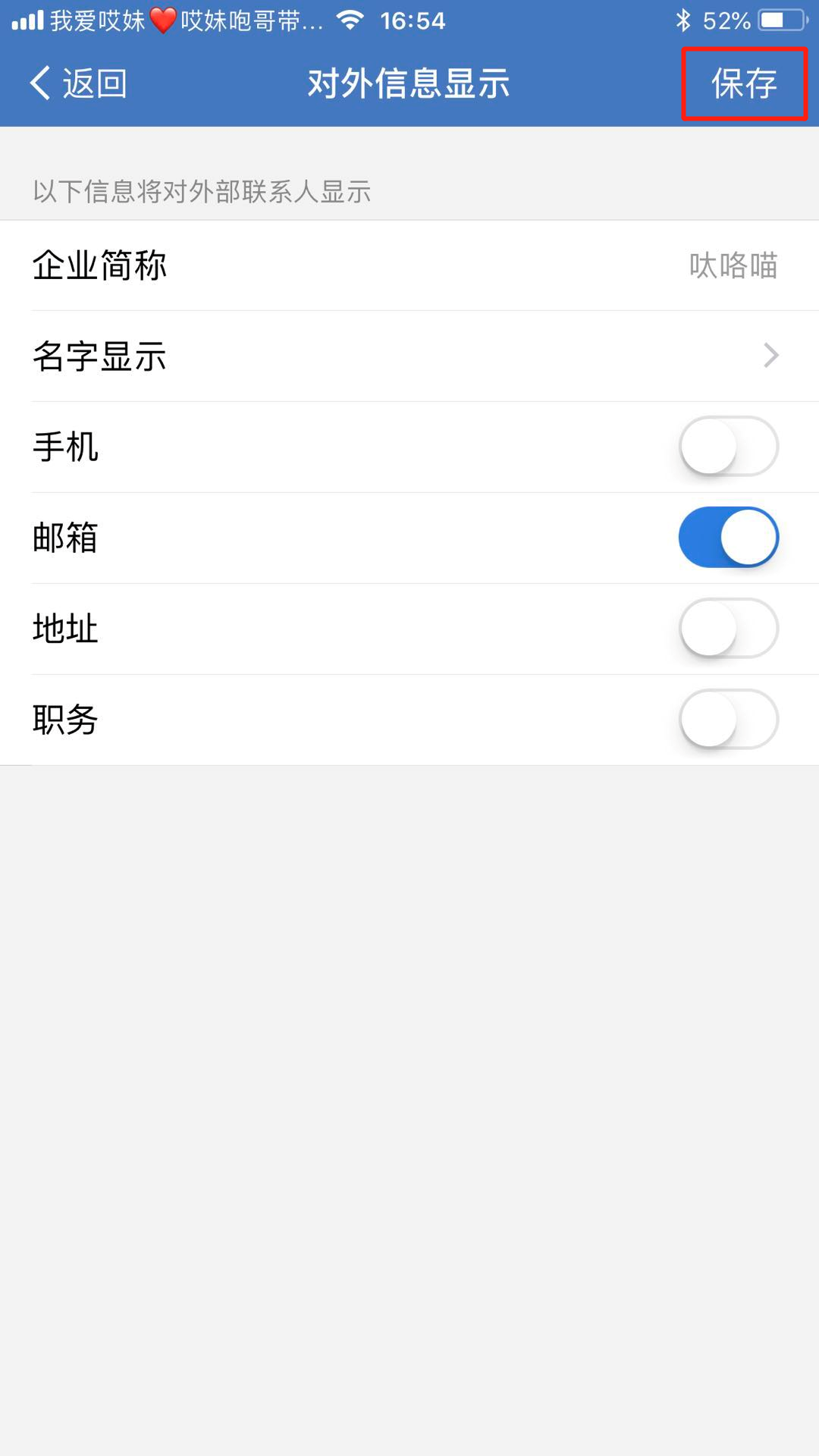Tap 返回 to go back

tap(78, 83)
